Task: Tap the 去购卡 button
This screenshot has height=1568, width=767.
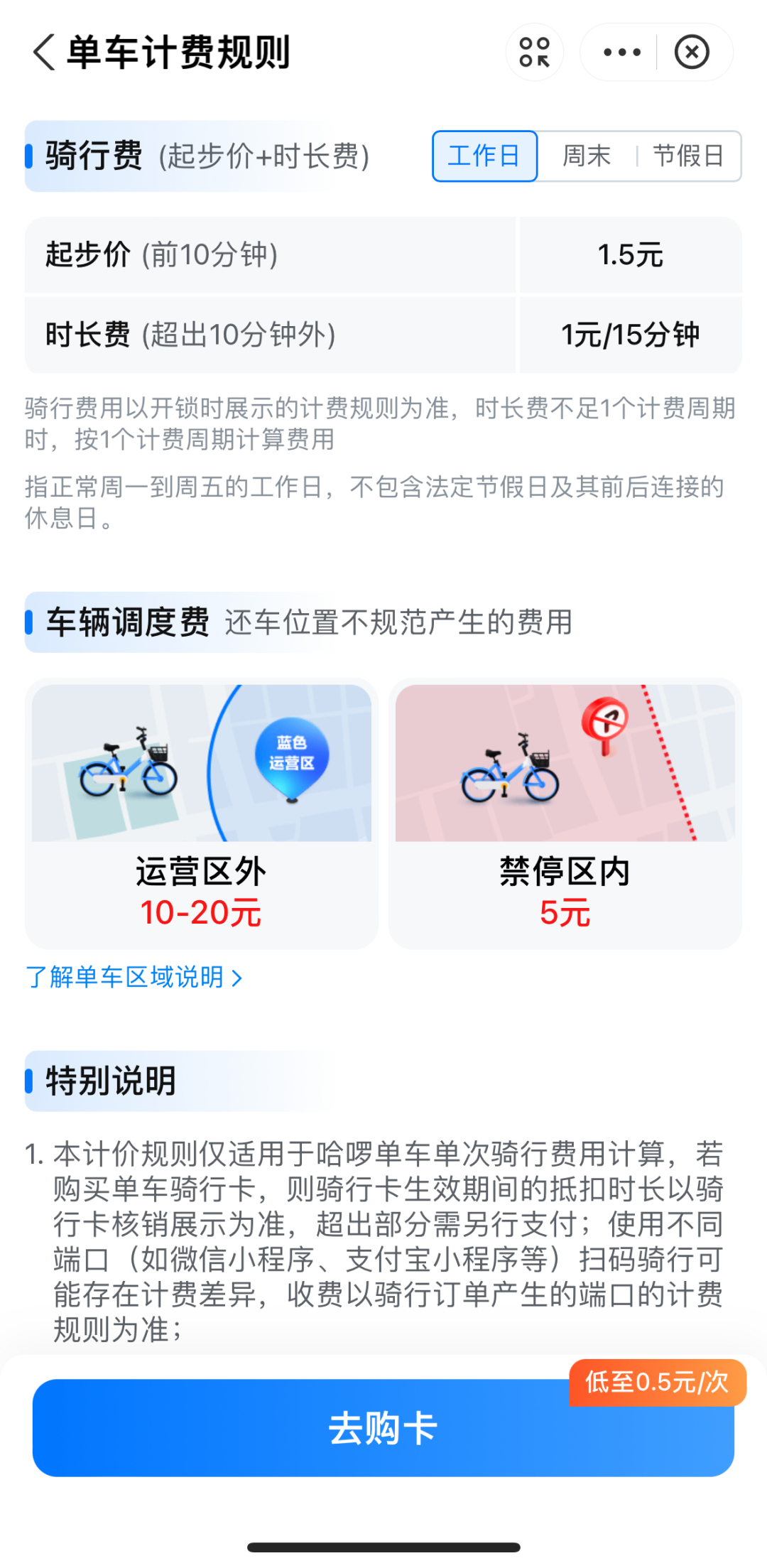Action: point(383,1429)
